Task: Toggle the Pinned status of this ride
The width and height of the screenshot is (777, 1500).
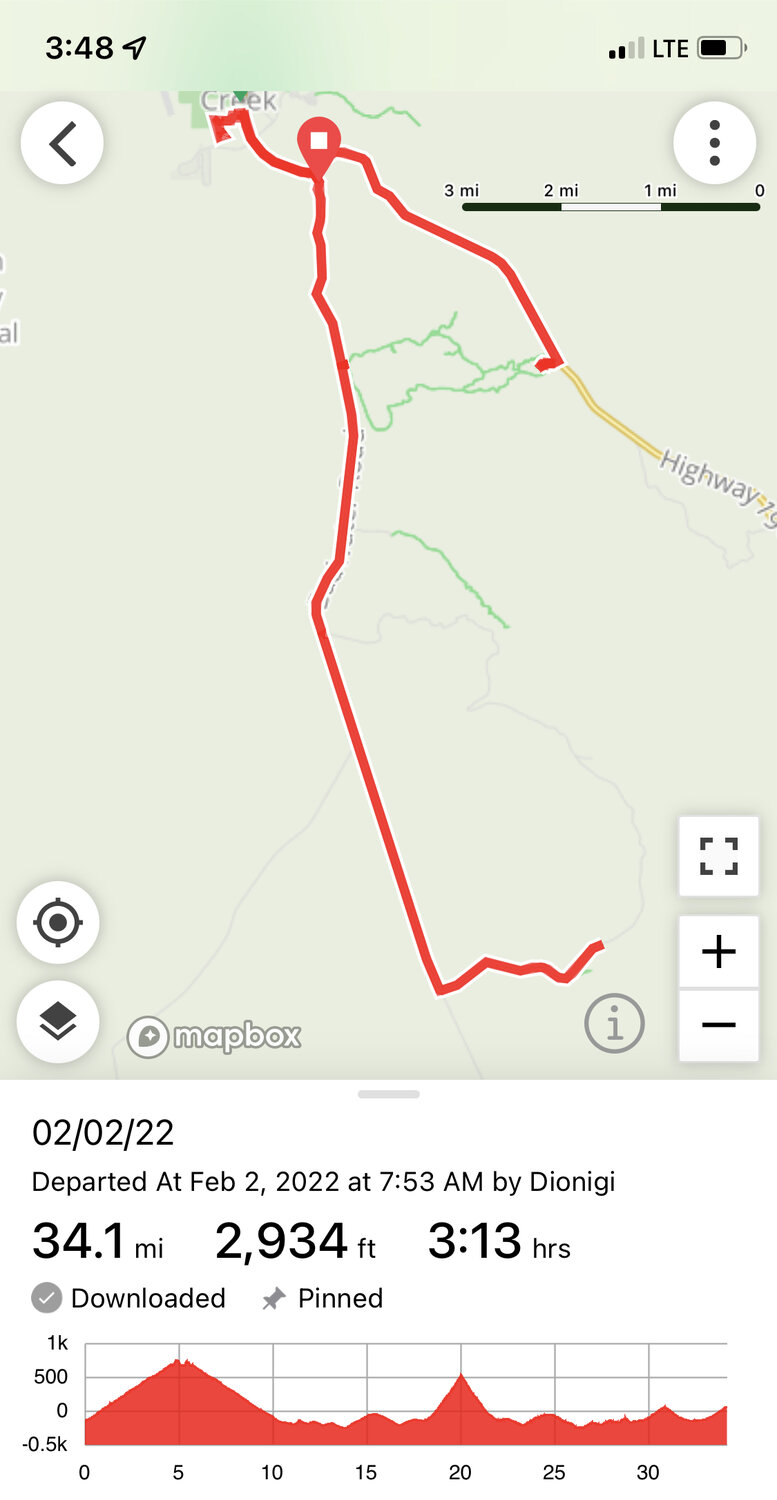Action: pyautogui.click(x=322, y=1298)
